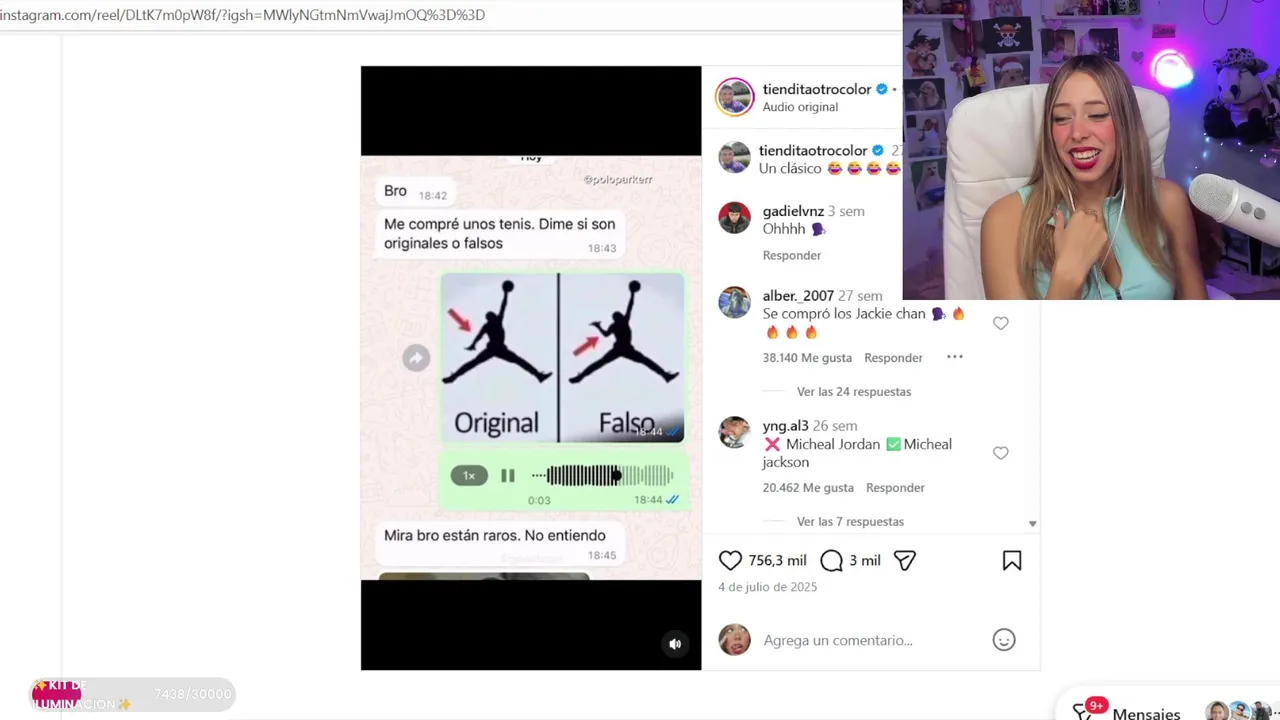
Task: View who liked: 38.140 Me gusta
Action: point(807,357)
